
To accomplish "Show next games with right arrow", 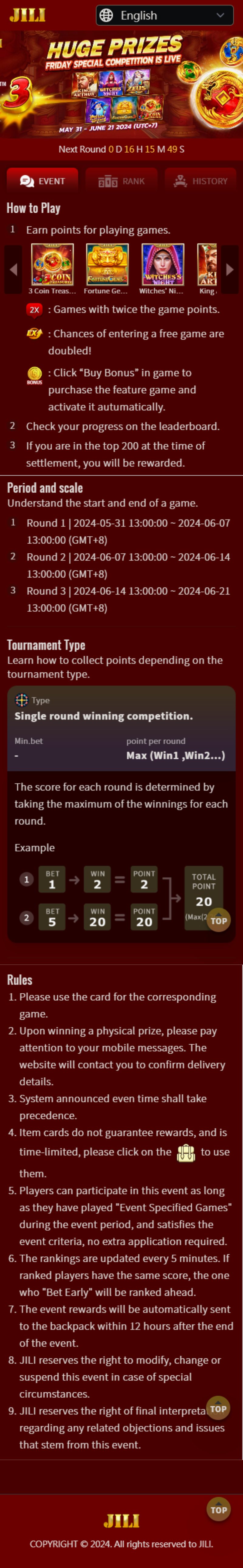I will click(x=230, y=270).
